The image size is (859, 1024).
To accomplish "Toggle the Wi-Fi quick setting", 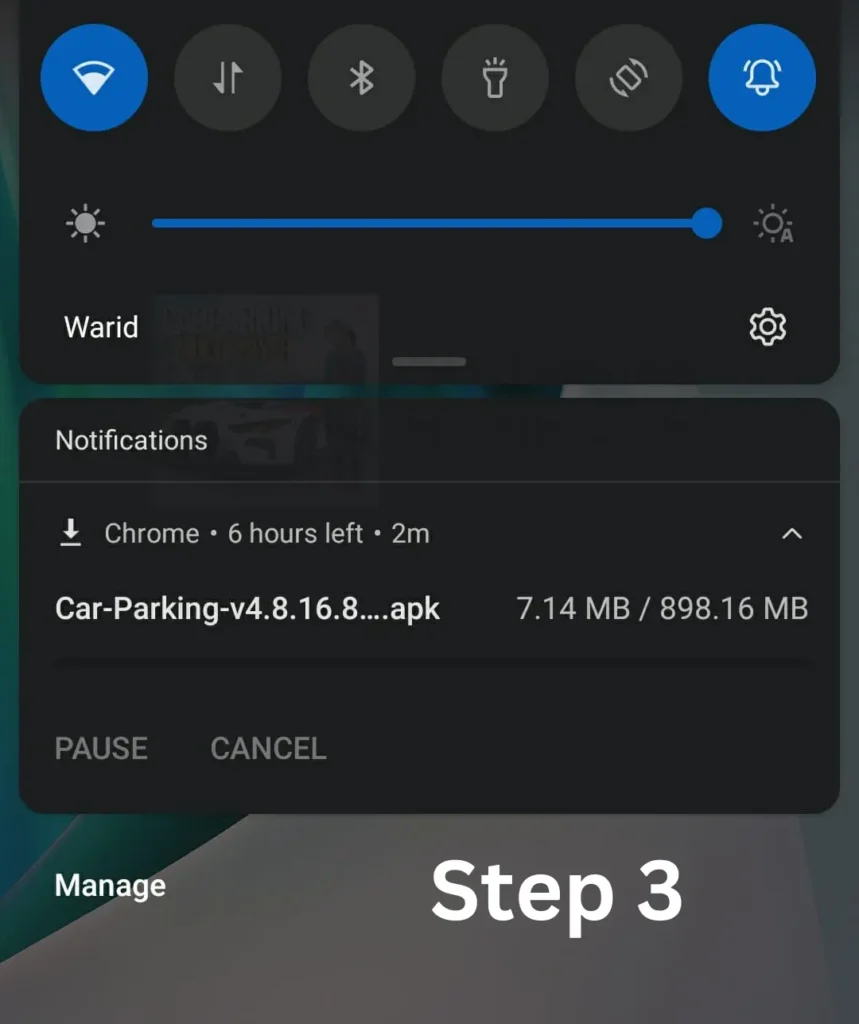I will [94, 77].
